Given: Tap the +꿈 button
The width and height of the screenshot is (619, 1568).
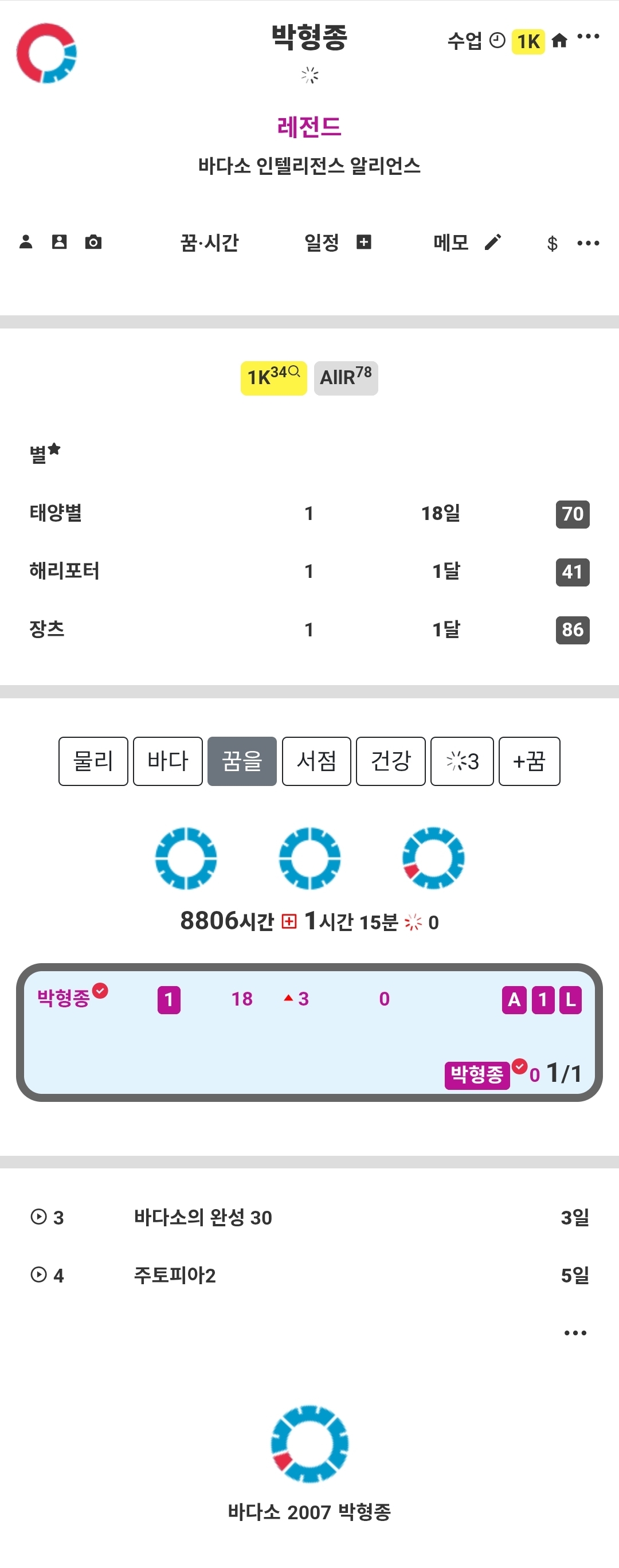Looking at the screenshot, I should coord(529,761).
